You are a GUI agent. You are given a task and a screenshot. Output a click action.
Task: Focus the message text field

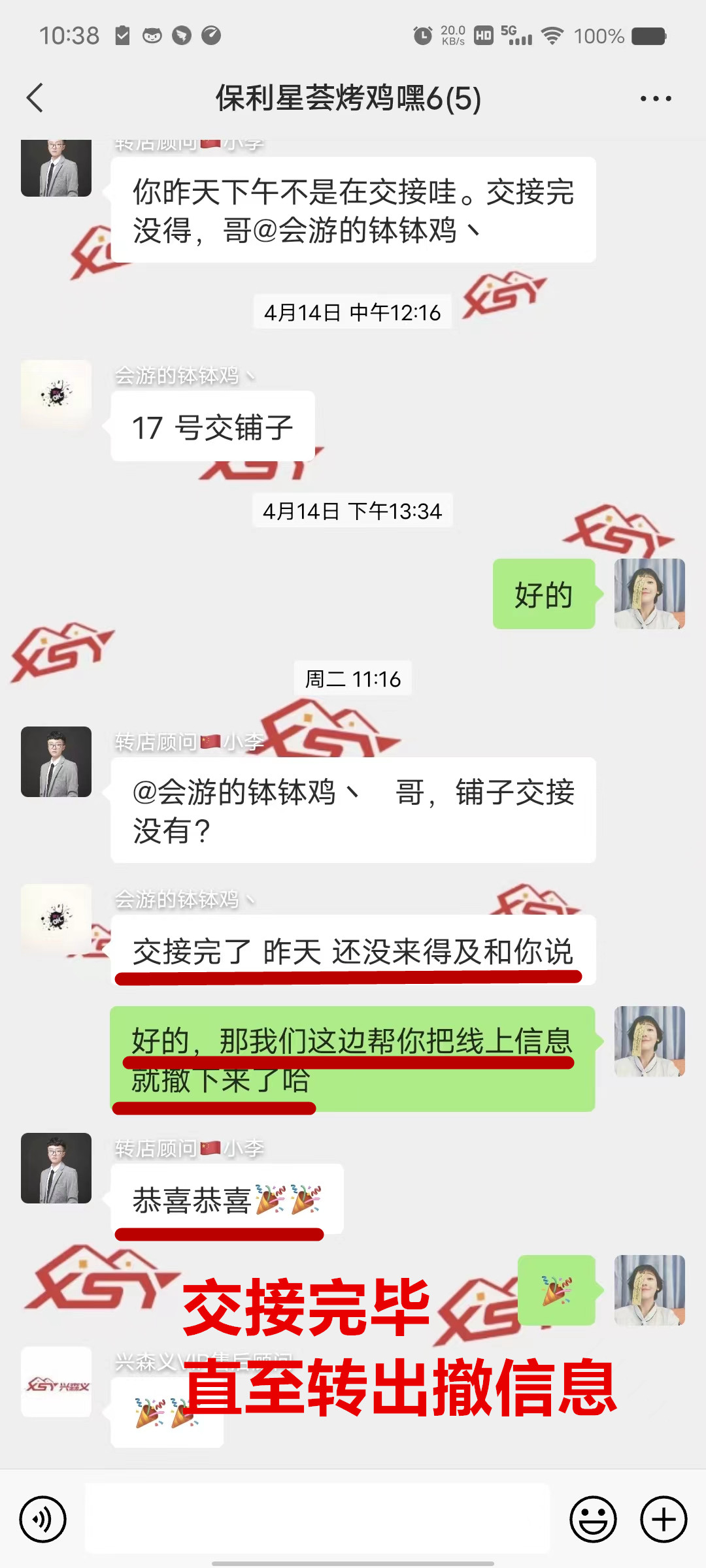(317, 1519)
